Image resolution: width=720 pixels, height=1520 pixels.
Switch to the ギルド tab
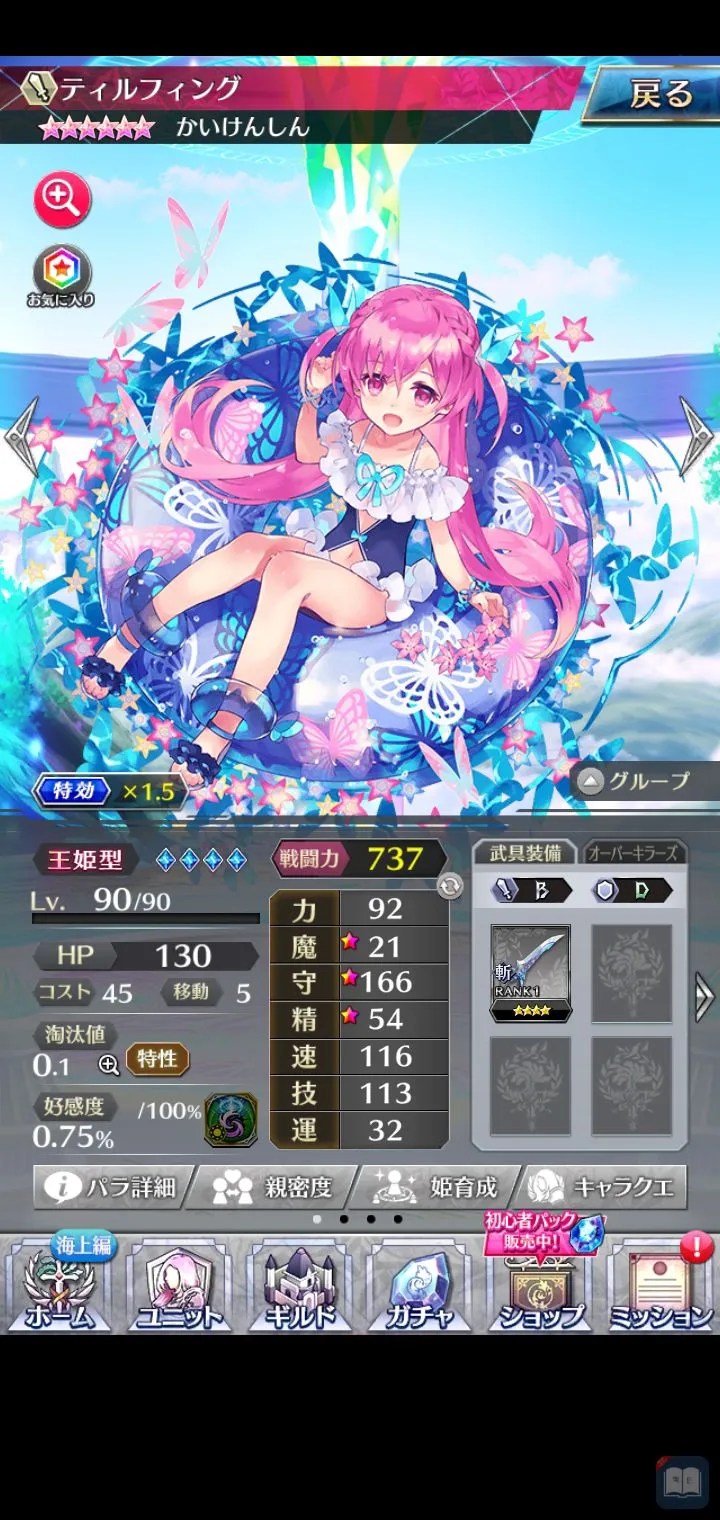(x=298, y=1287)
